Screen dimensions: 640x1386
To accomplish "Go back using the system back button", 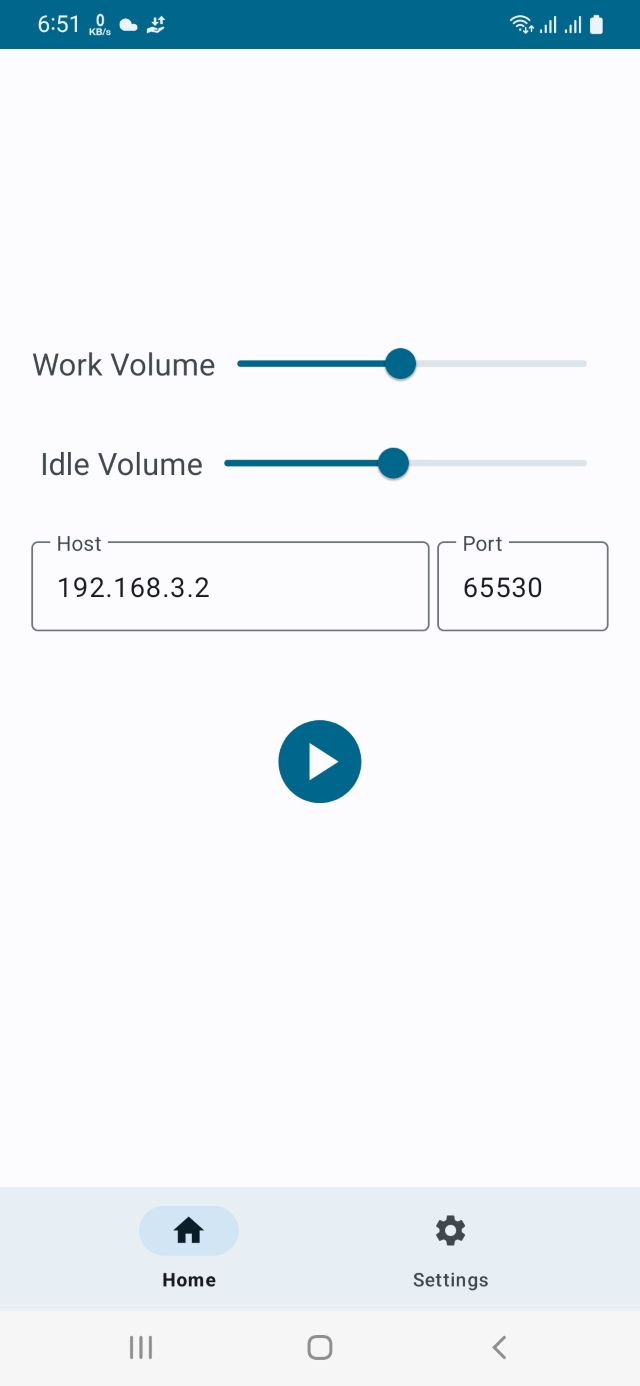I will point(499,1348).
